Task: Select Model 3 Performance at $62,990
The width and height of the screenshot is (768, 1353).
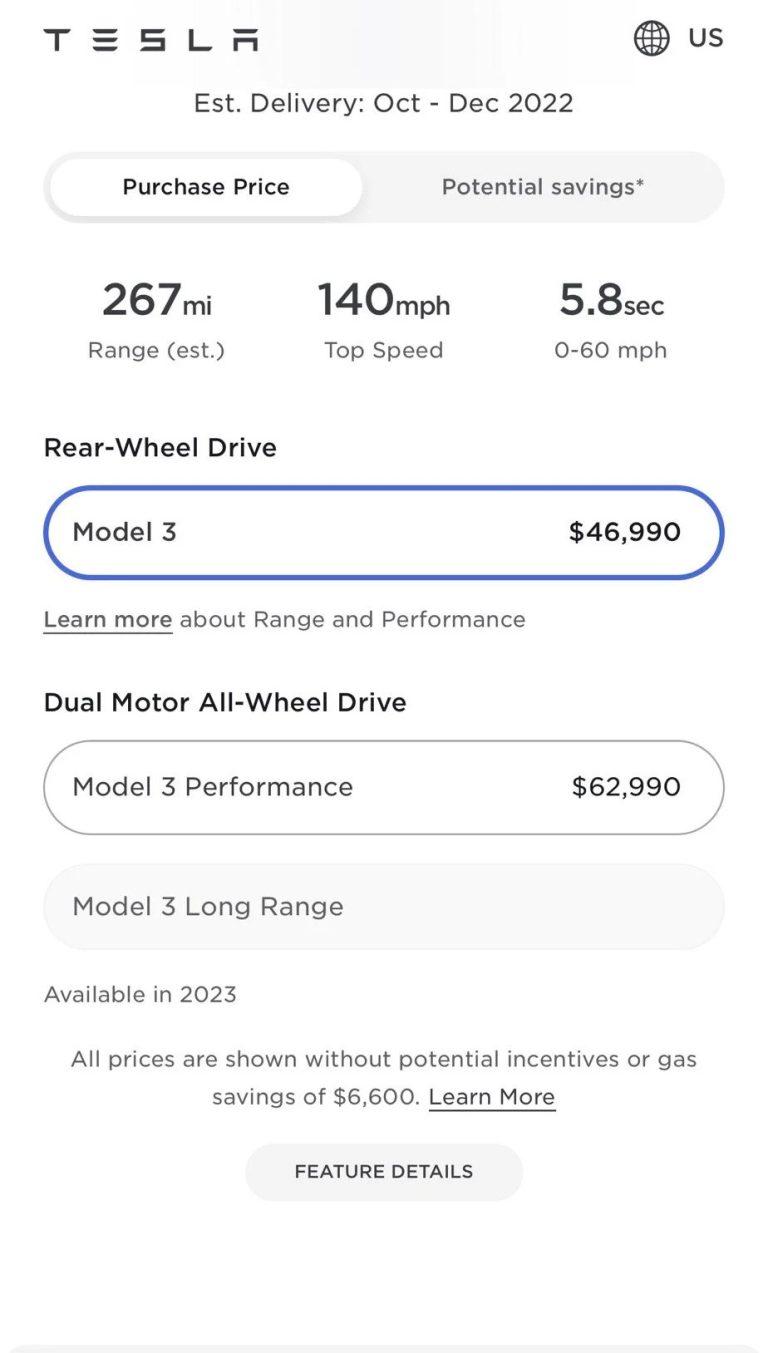Action: [x=384, y=787]
